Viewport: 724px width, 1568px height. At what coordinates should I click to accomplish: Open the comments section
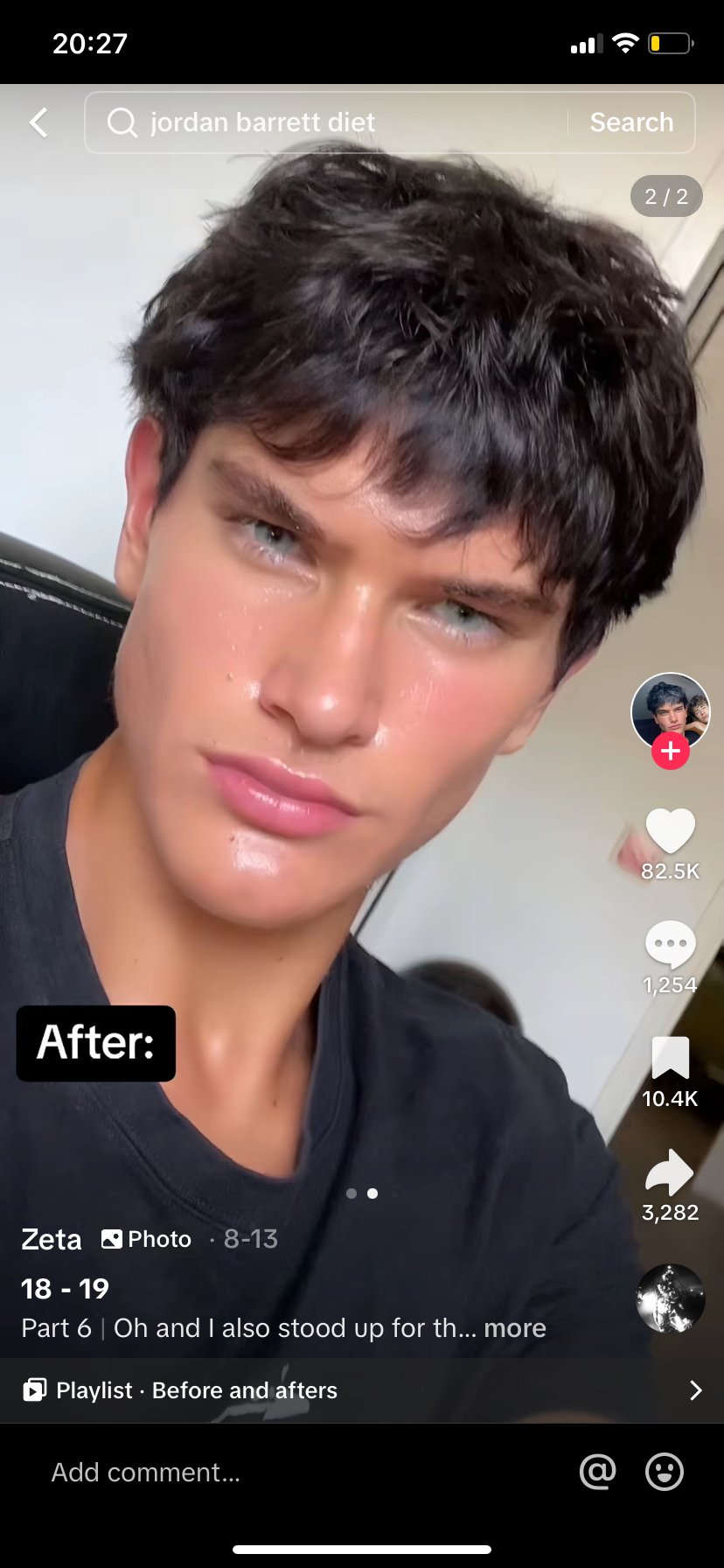coord(670,944)
